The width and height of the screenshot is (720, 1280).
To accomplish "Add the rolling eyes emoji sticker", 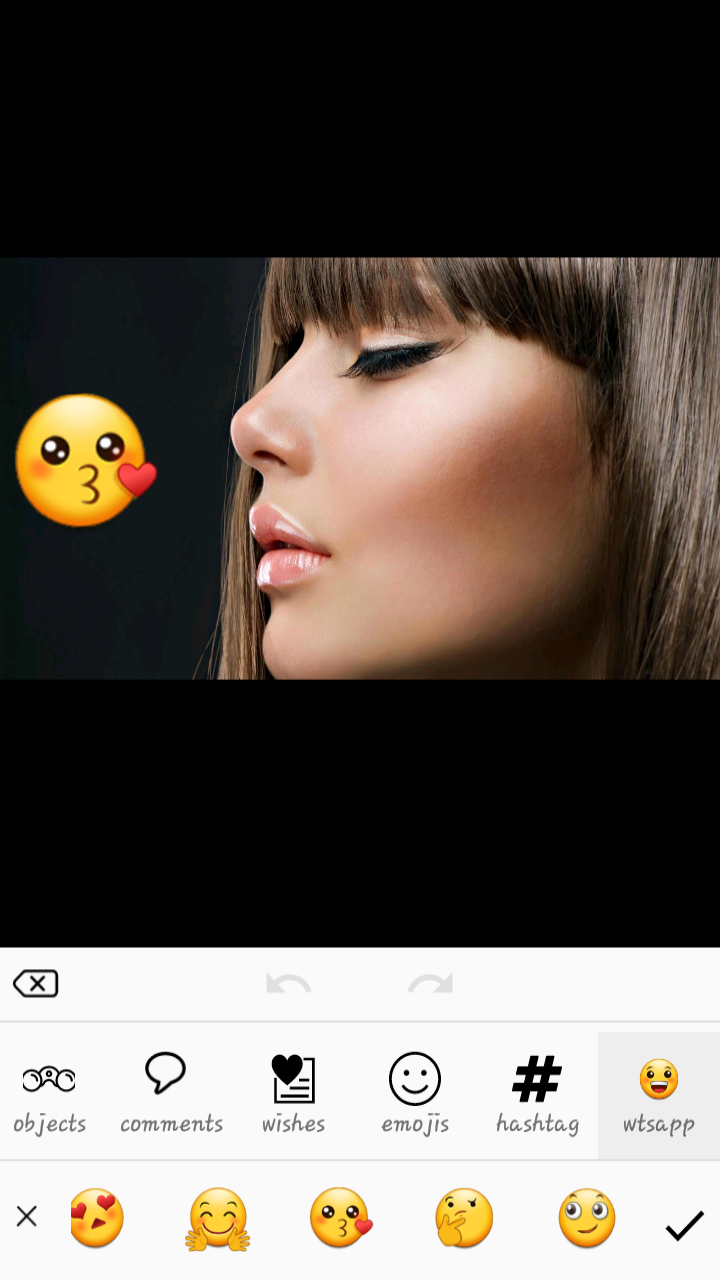I will click(587, 1218).
